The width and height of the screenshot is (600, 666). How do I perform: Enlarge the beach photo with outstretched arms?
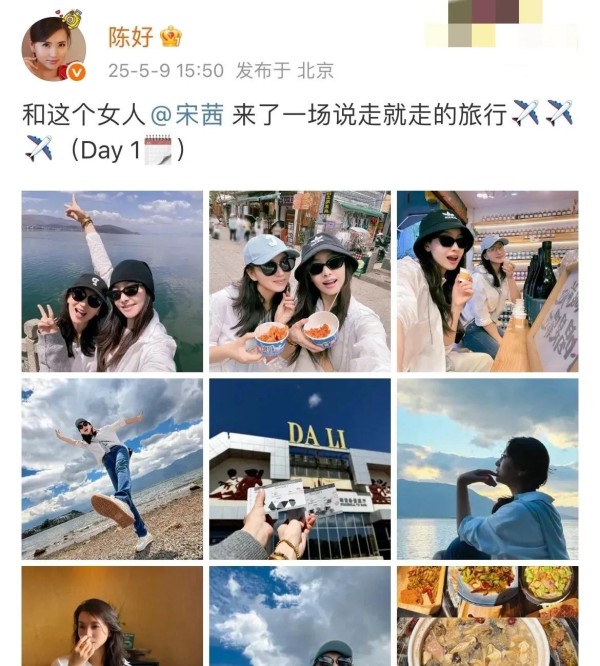112,468
